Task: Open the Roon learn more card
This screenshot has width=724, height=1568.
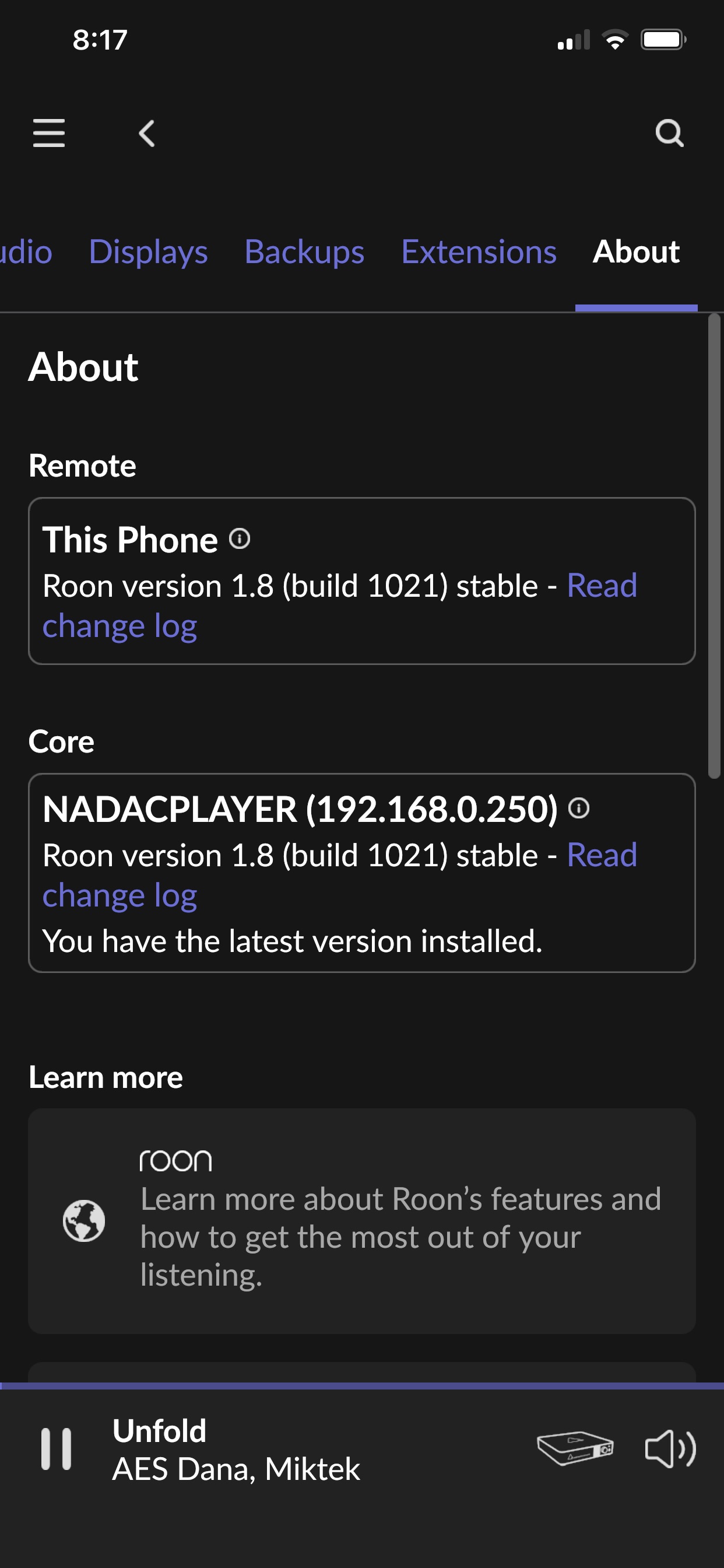Action: [x=362, y=1220]
